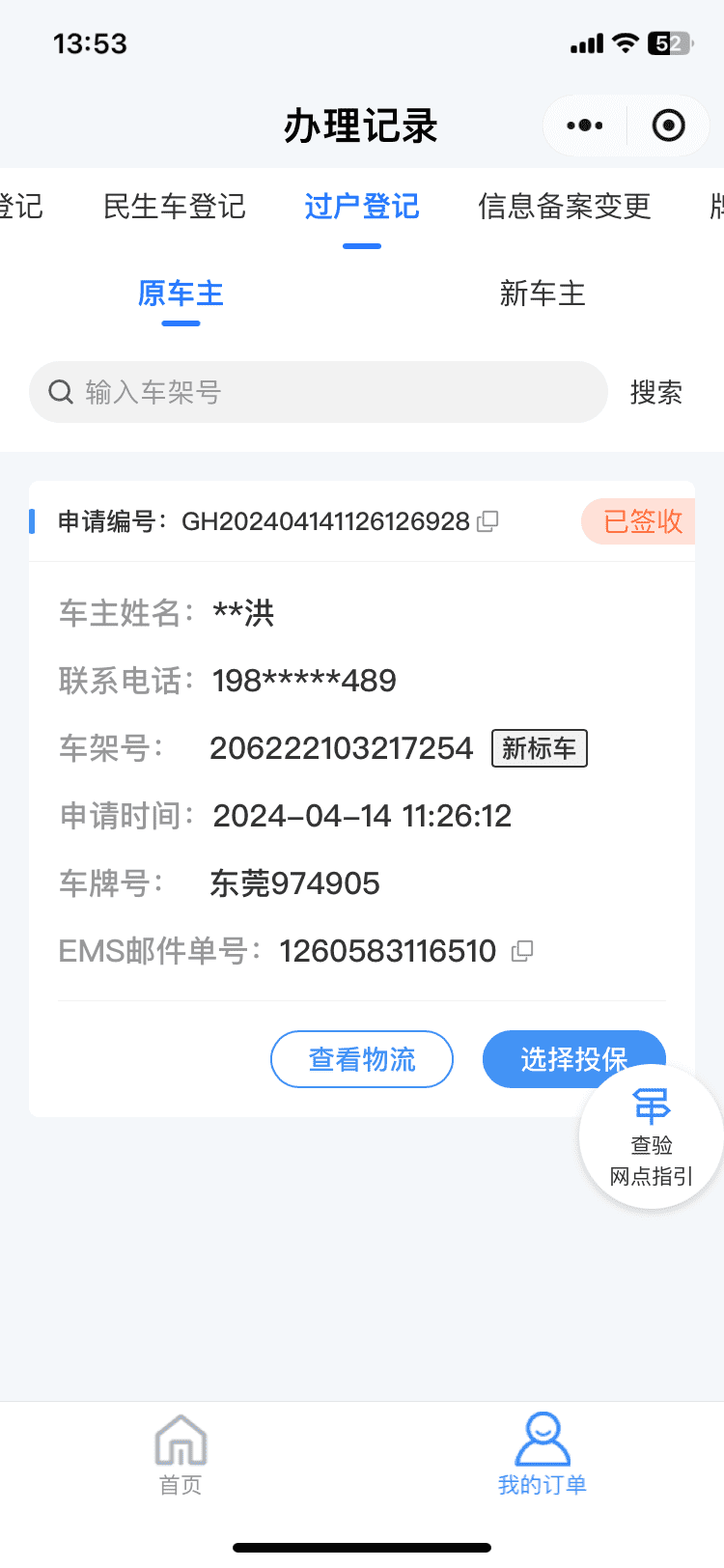The height and width of the screenshot is (1568, 724).
Task: Switch to the 信息备案变更 tab
Action: click(x=565, y=206)
